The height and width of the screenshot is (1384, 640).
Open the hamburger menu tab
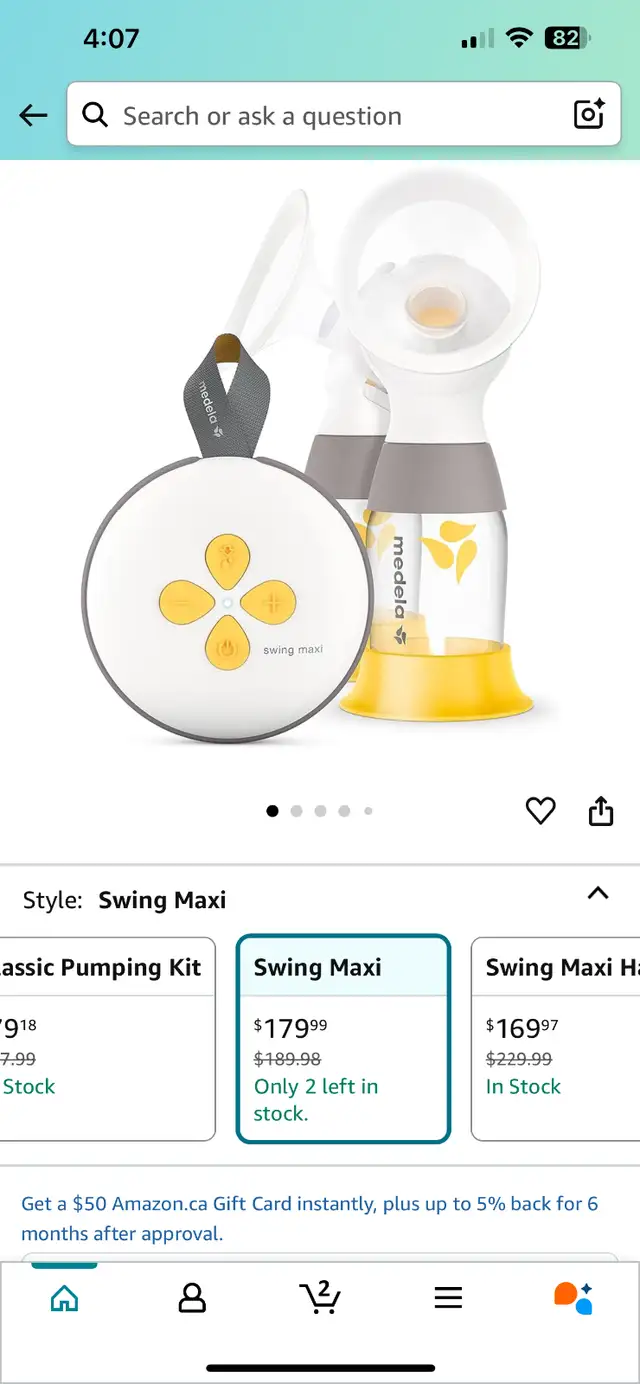point(448,1299)
